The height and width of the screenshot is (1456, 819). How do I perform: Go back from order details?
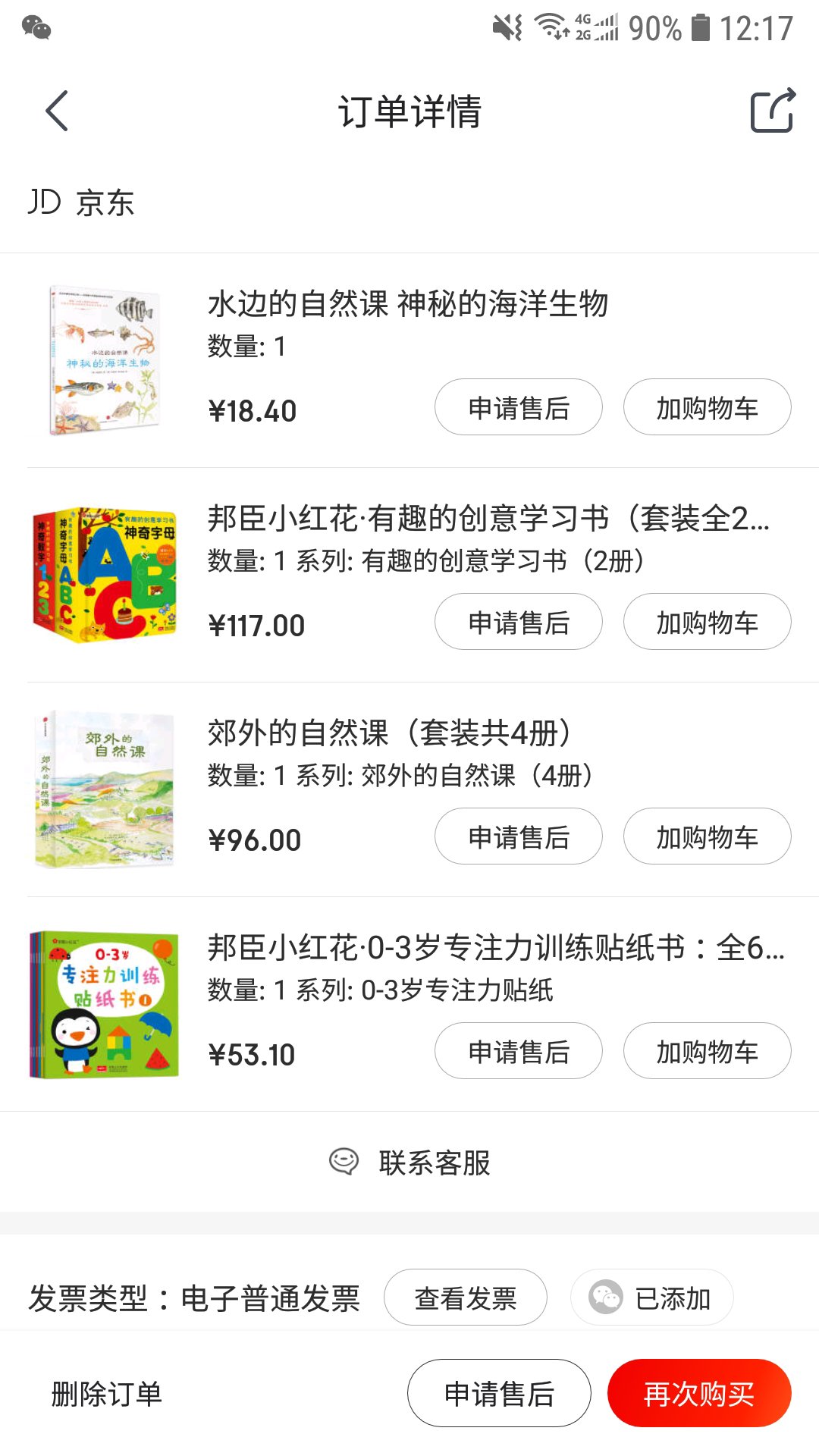click(x=57, y=111)
